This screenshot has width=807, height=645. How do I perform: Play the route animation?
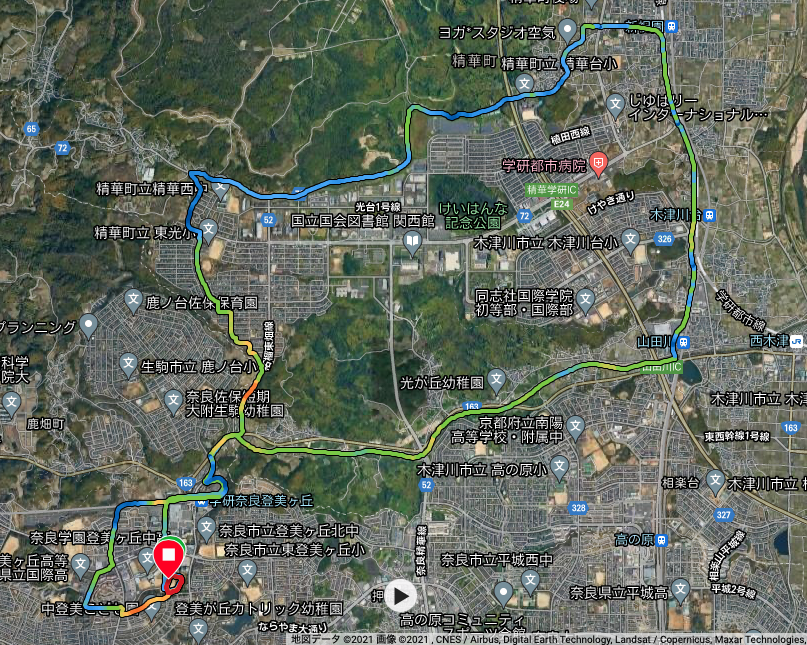(400, 596)
